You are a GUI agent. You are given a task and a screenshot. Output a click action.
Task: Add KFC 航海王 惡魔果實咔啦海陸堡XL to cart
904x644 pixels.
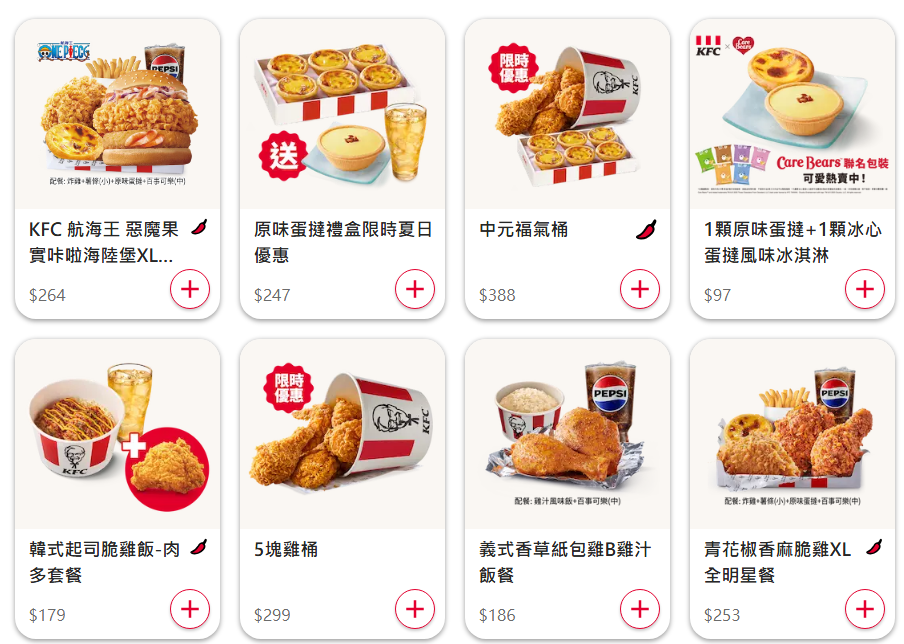[x=190, y=290]
